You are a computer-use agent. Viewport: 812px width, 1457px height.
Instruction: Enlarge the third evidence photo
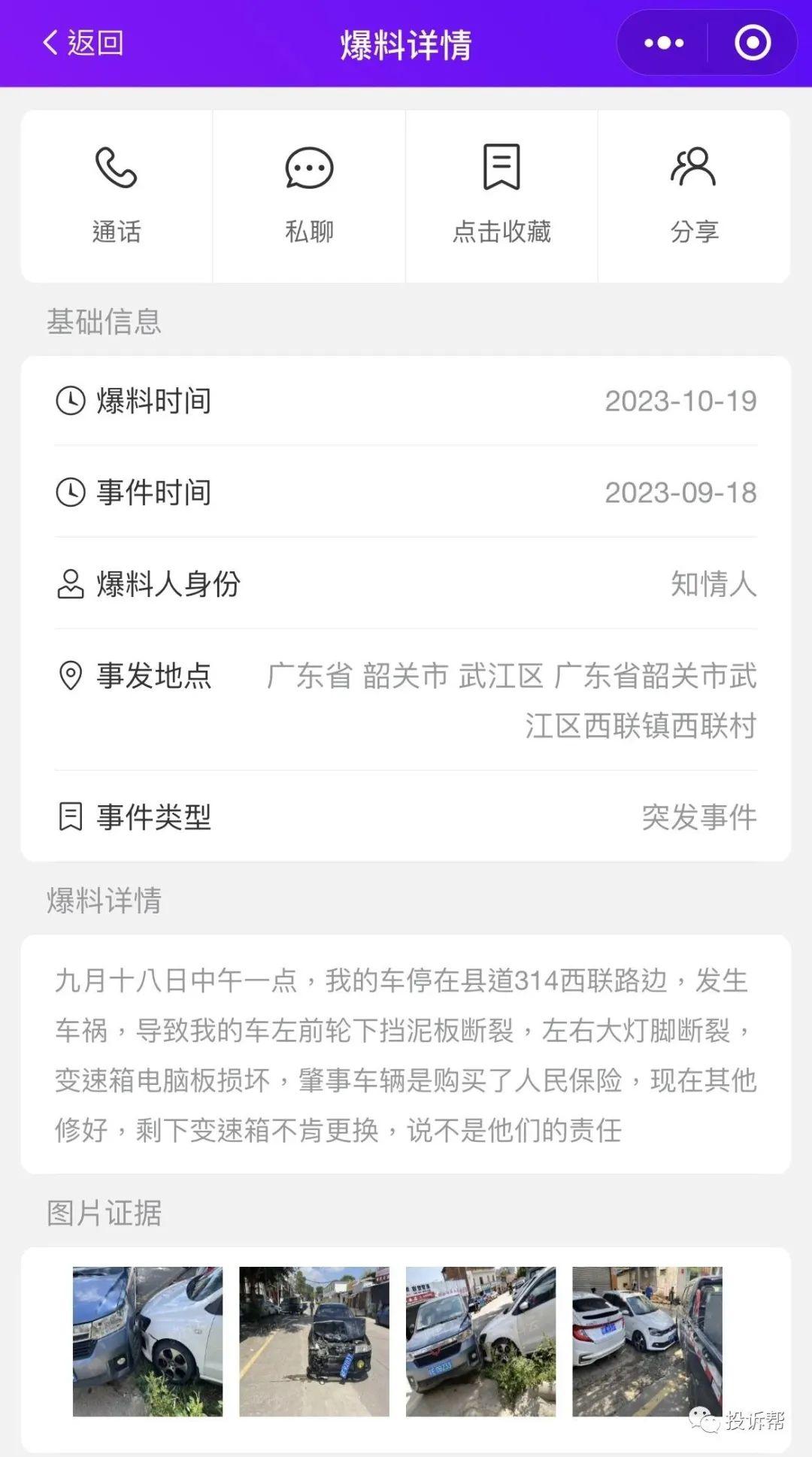[x=481, y=1341]
